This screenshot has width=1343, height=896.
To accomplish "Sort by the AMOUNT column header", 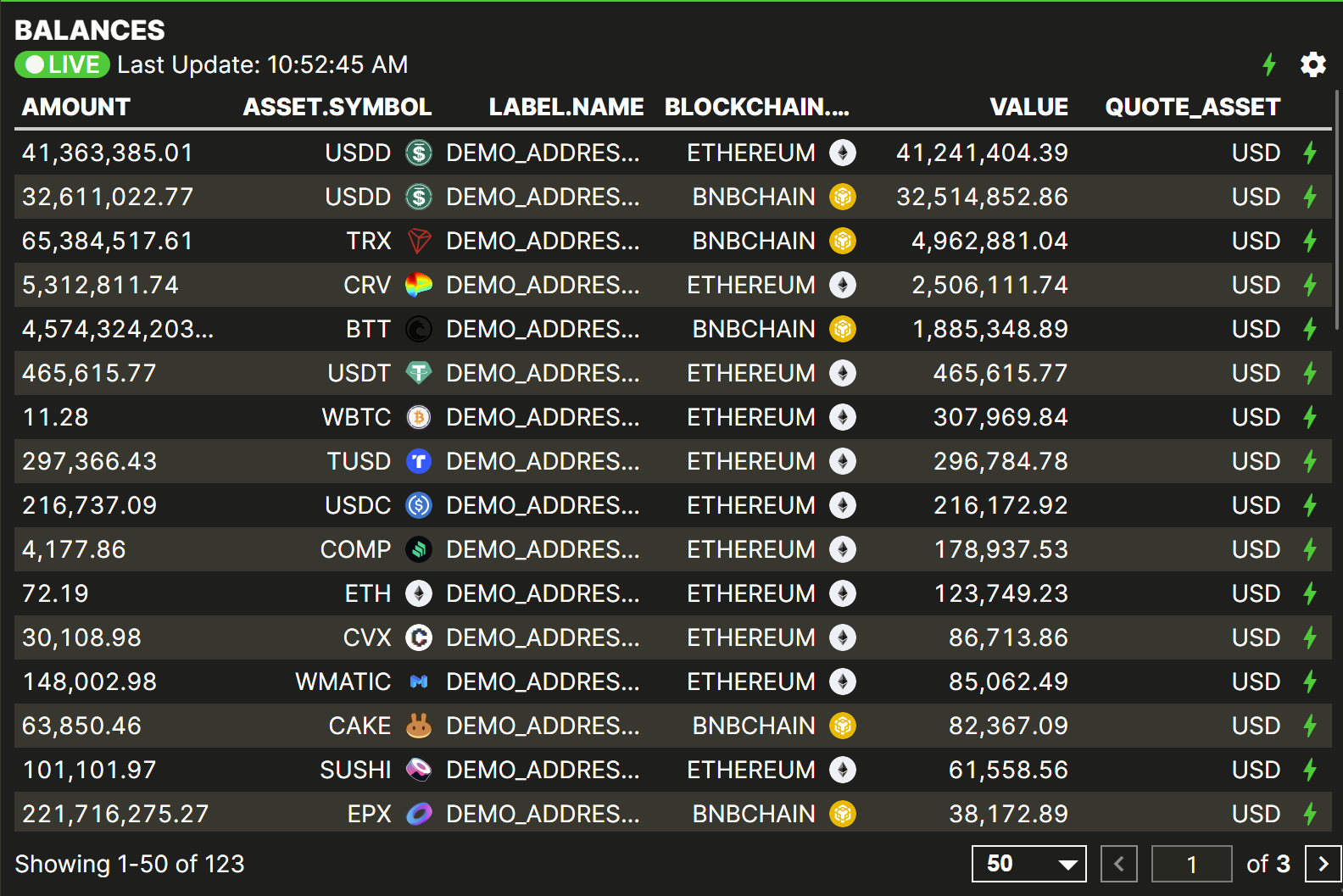I will point(76,107).
